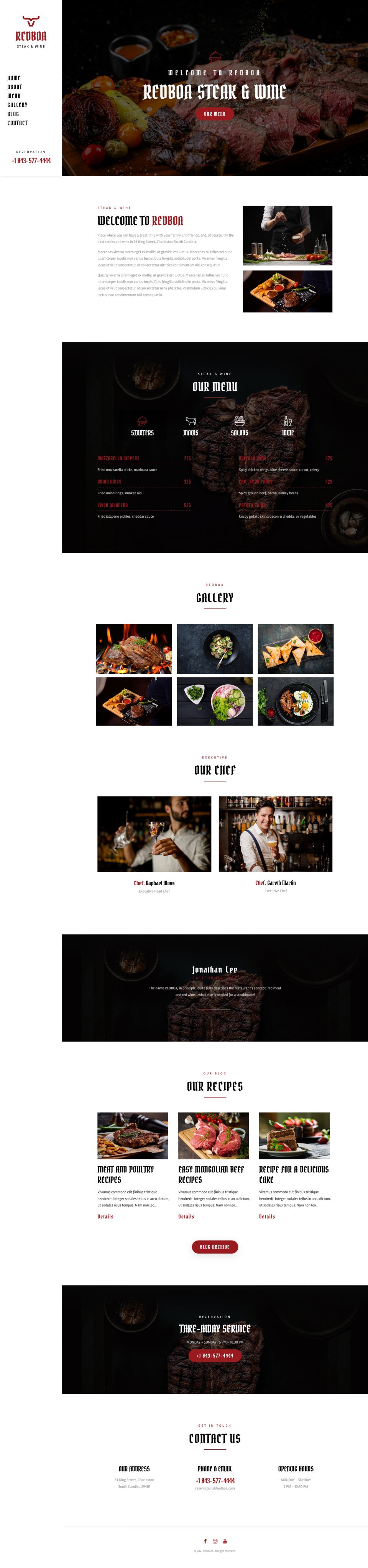368x1568 pixels.
Task: Jump to Contact in the side navigation
Action: pos(18,123)
